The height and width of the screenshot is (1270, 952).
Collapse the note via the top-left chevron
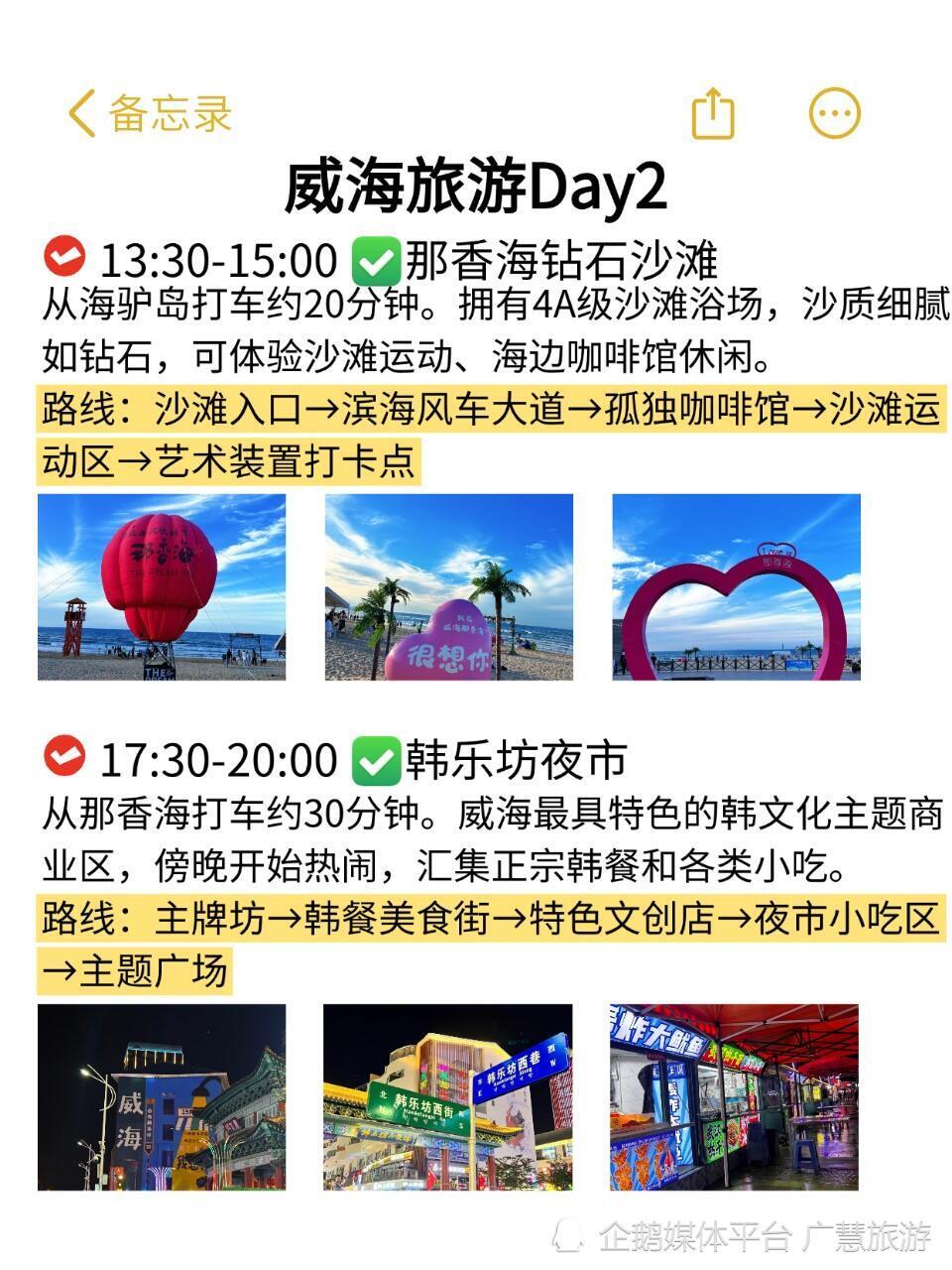coord(82,112)
